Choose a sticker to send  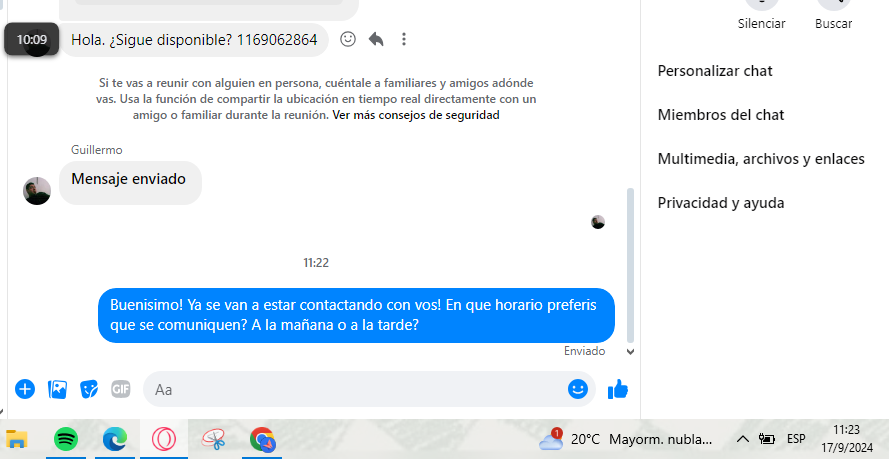click(x=90, y=389)
